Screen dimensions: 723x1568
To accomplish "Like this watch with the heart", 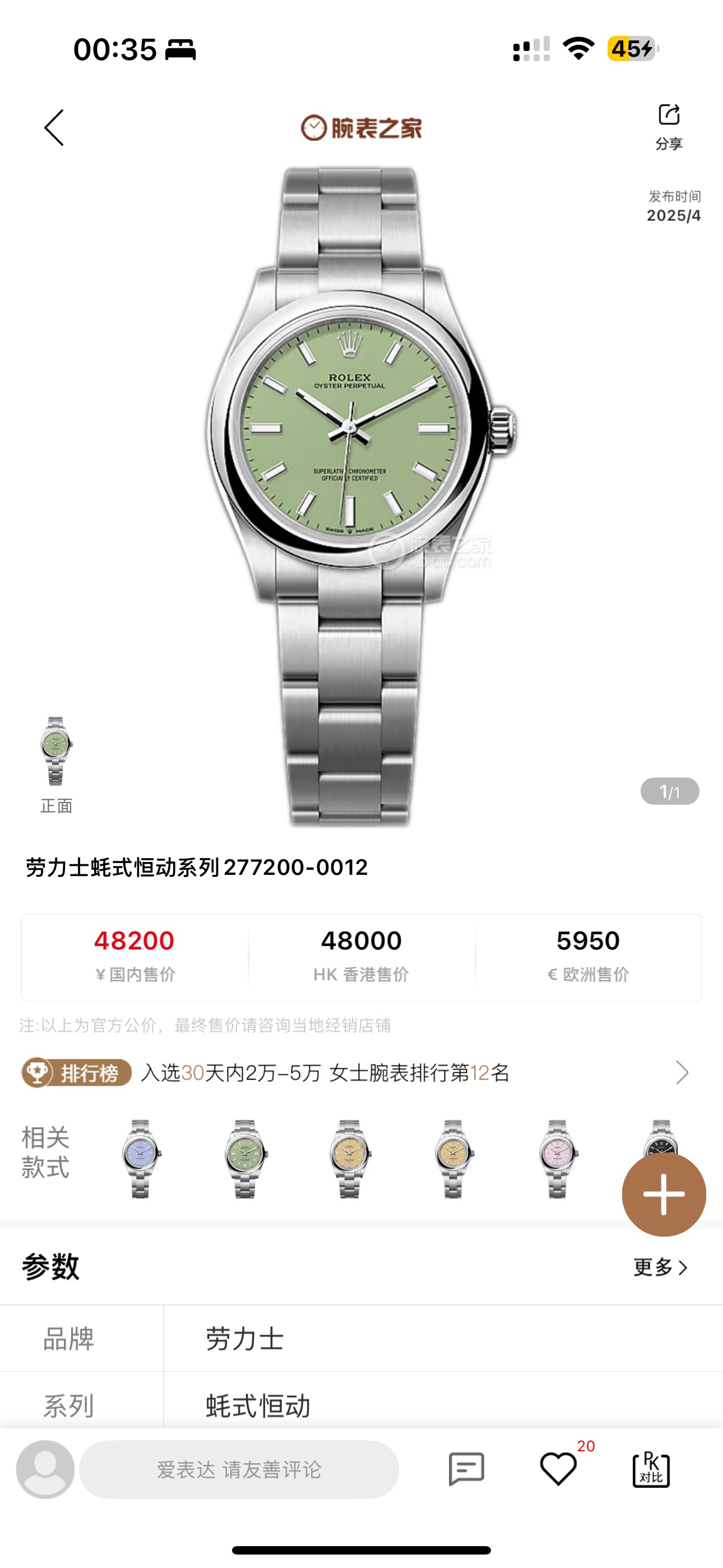I will coord(558,1469).
